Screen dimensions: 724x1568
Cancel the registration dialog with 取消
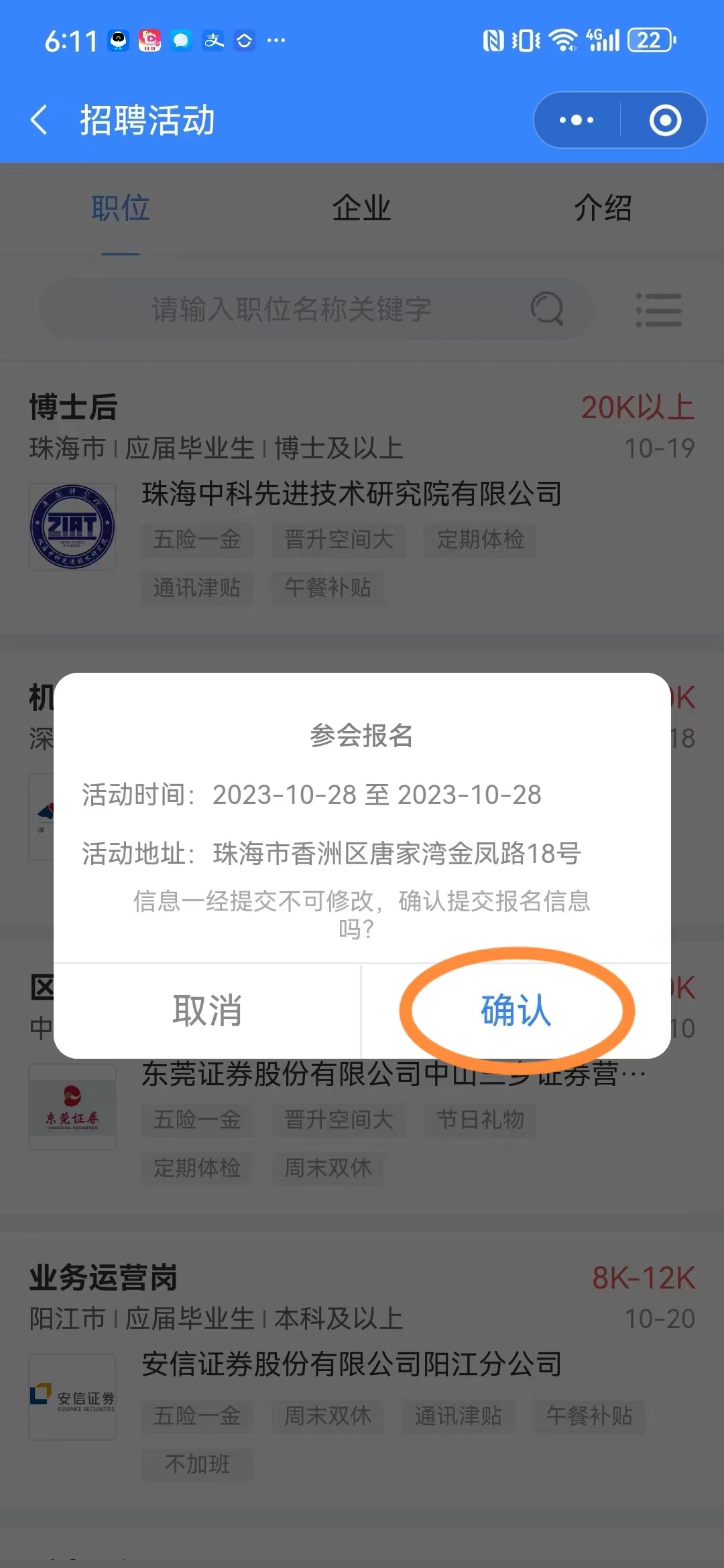(207, 1010)
